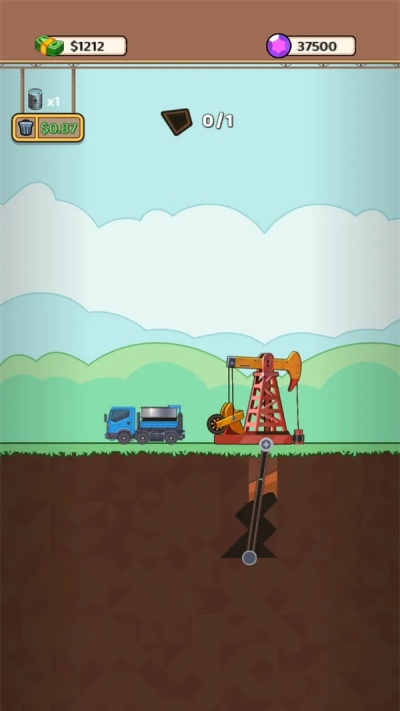Viewport: 400px width, 711px height.
Task: Tap the blue tanker truck
Action: coord(144,424)
